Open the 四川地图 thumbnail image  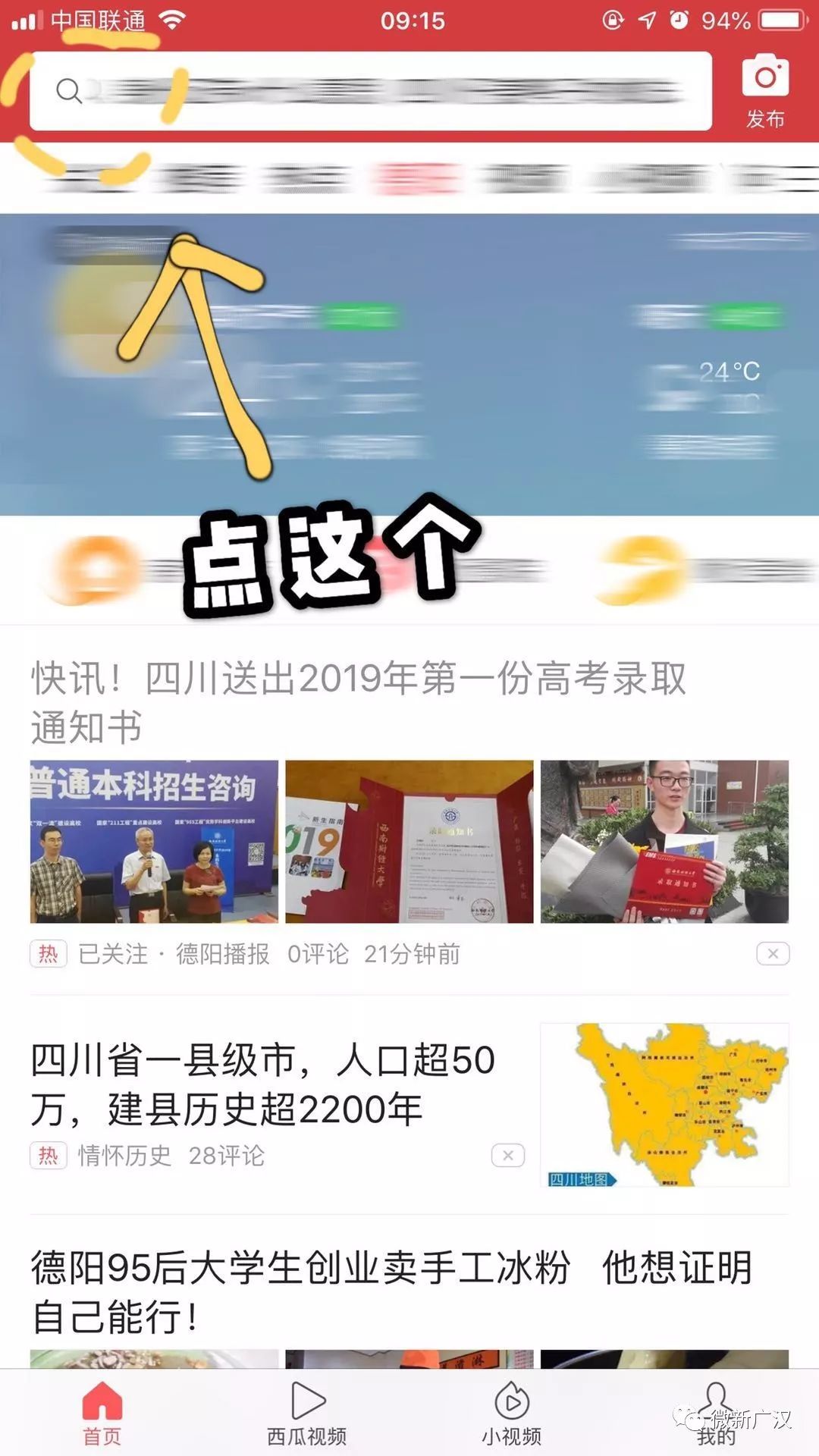pyautogui.click(x=664, y=1105)
